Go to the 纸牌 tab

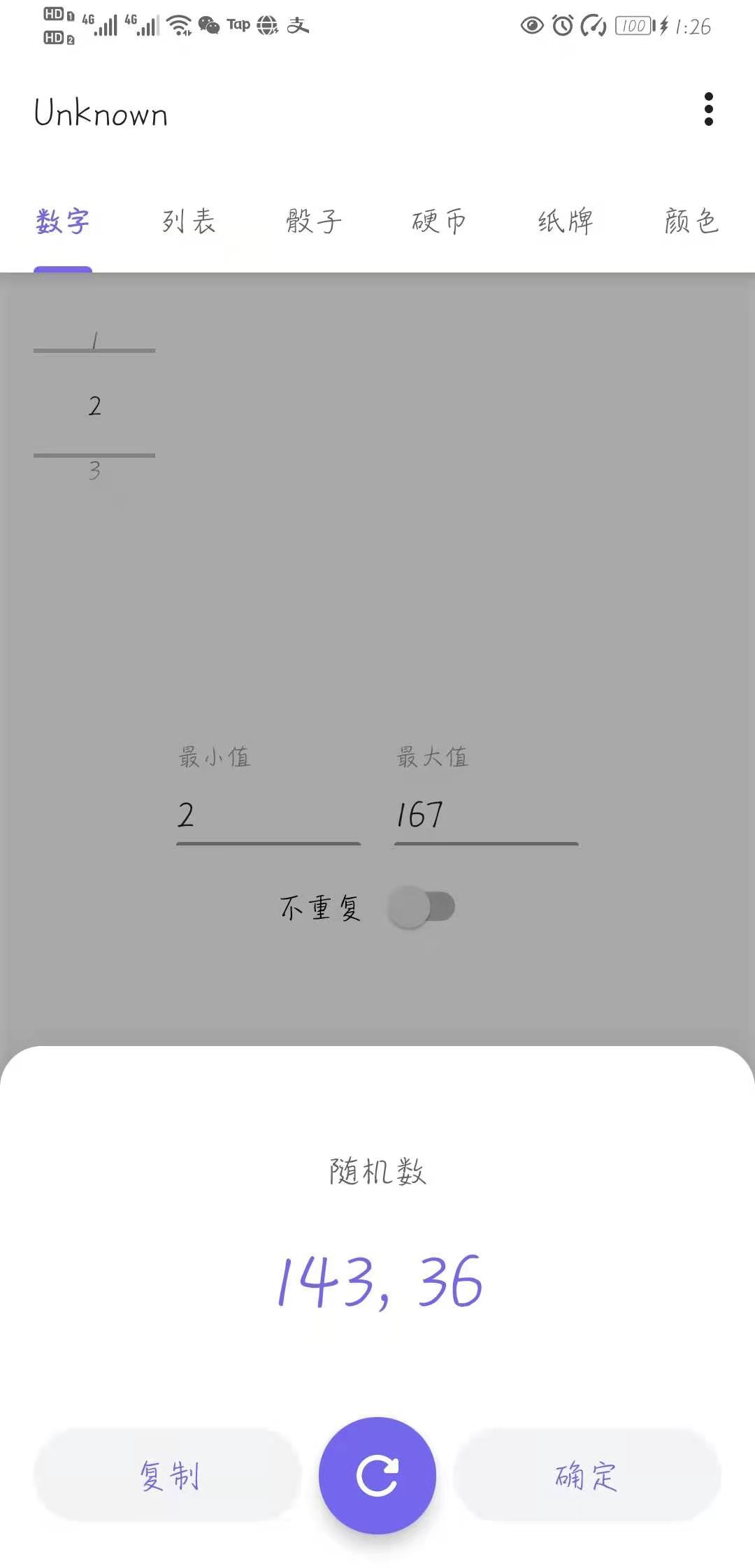(x=566, y=222)
